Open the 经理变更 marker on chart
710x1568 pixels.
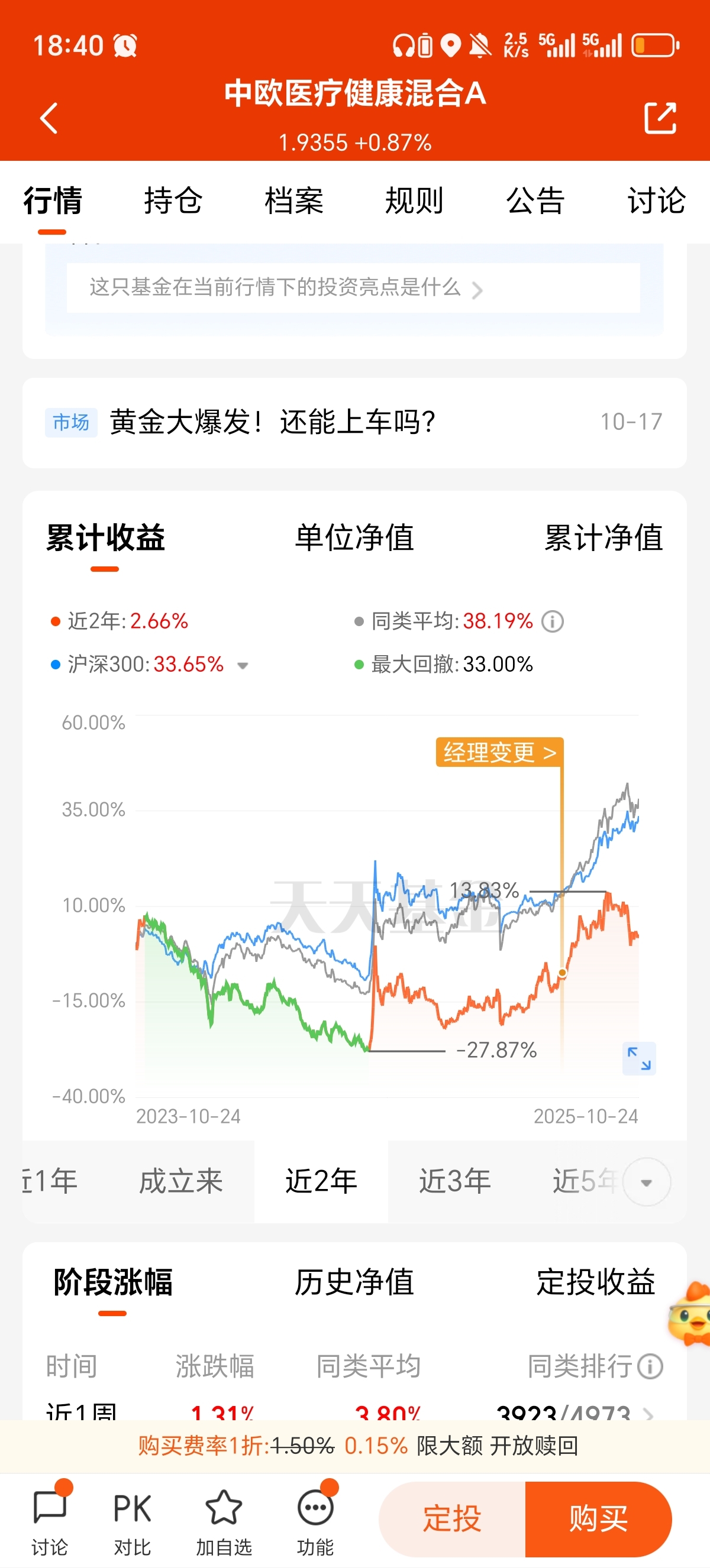[x=499, y=753]
